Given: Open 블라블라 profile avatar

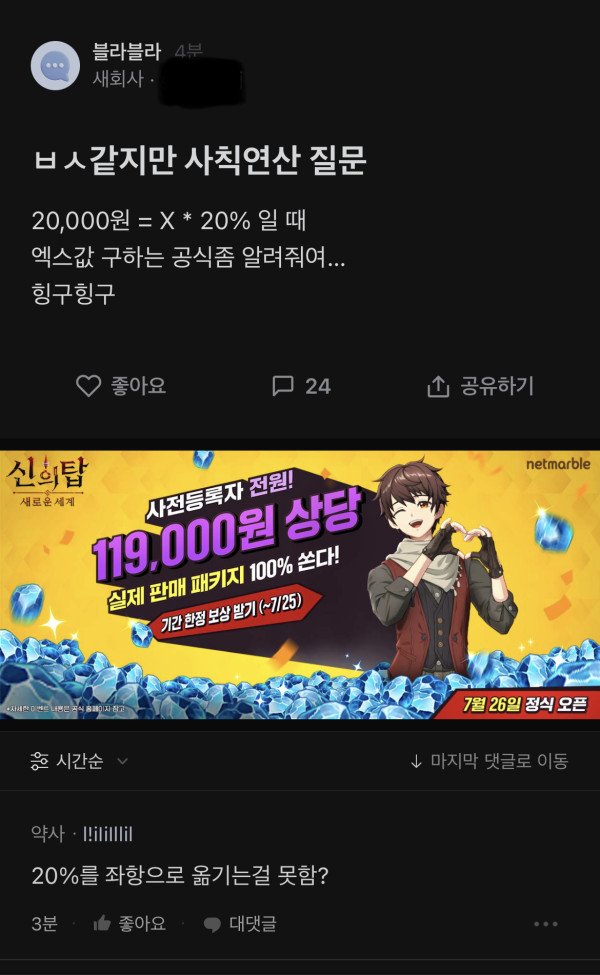Looking at the screenshot, I should pos(55,66).
